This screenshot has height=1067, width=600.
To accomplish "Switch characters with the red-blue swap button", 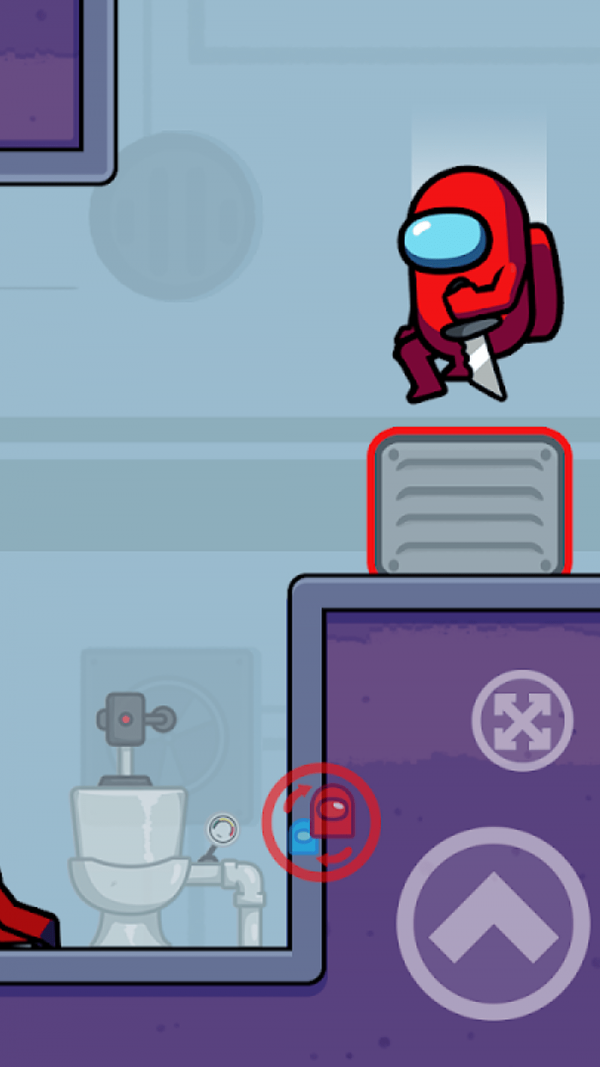I will [x=321, y=821].
